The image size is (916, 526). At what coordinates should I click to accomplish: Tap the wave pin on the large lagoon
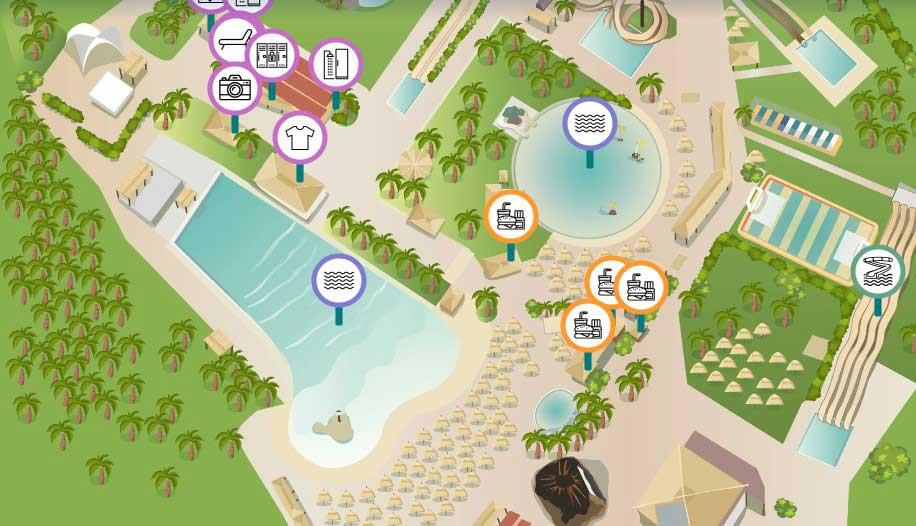point(339,280)
